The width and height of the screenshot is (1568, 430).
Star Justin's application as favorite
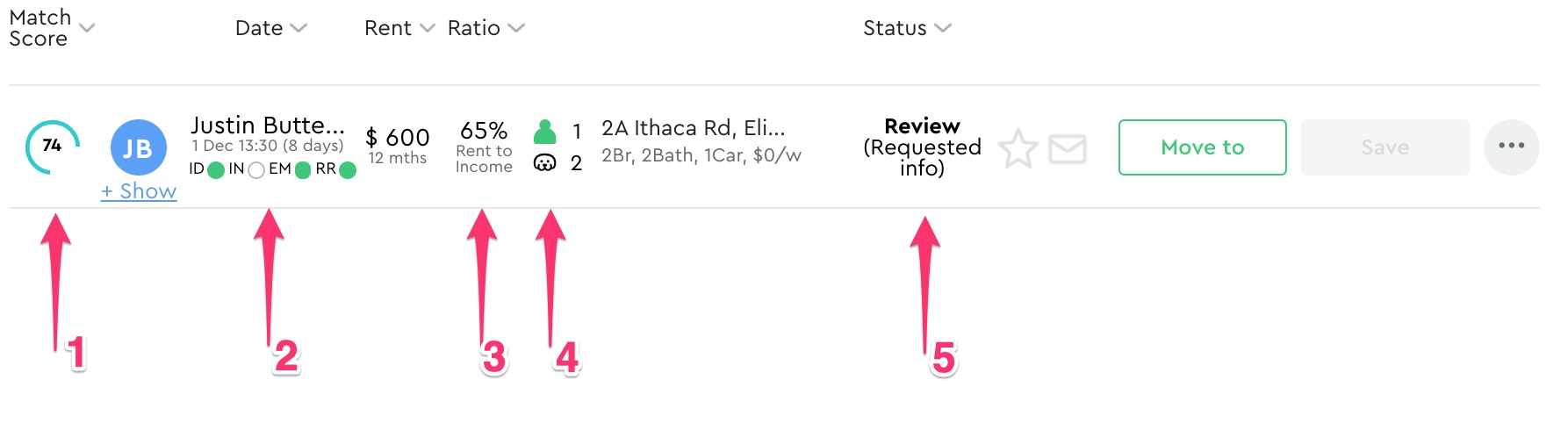pyautogui.click(x=1018, y=148)
